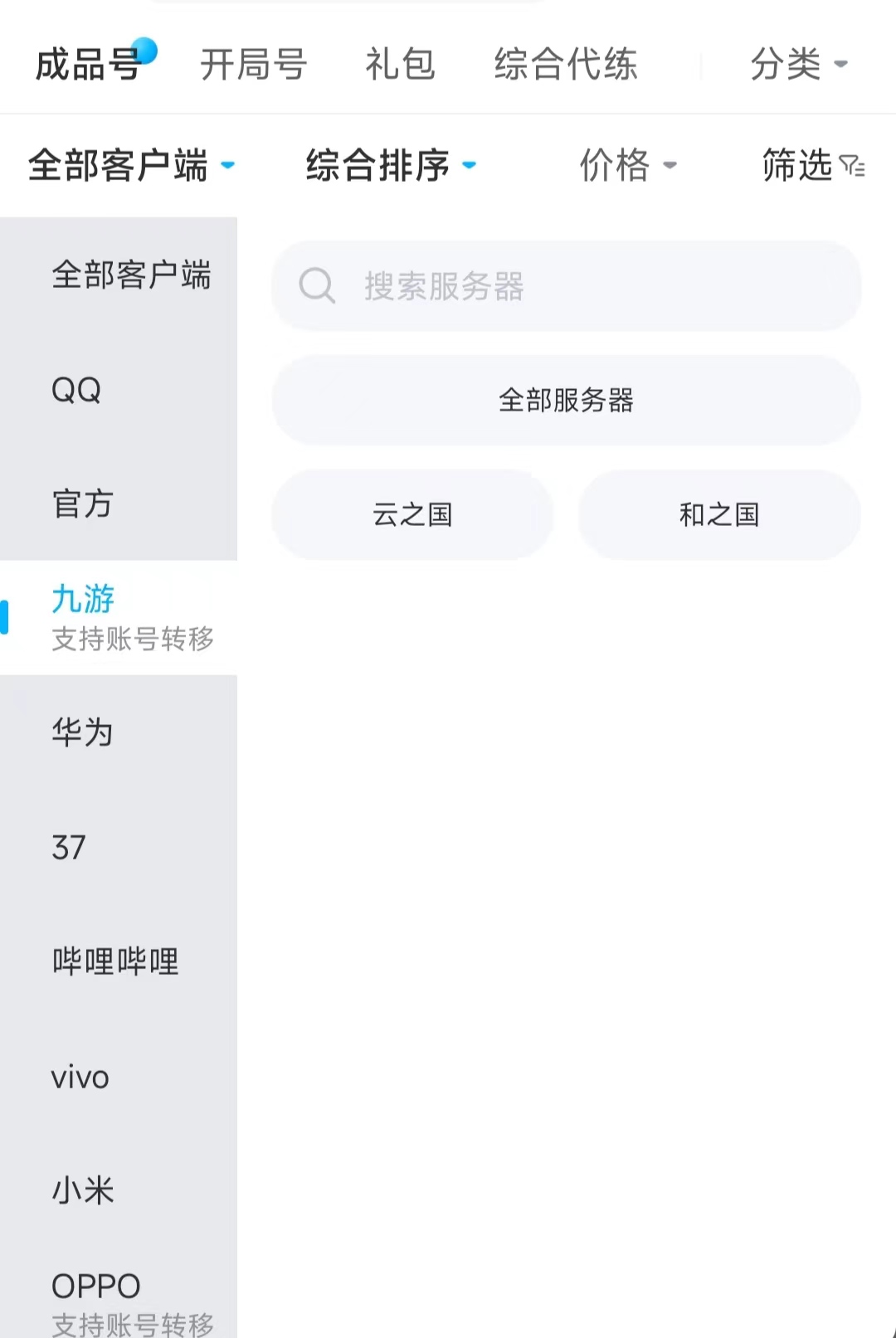
Task: Switch to the 开局号 tab
Action: point(253,64)
